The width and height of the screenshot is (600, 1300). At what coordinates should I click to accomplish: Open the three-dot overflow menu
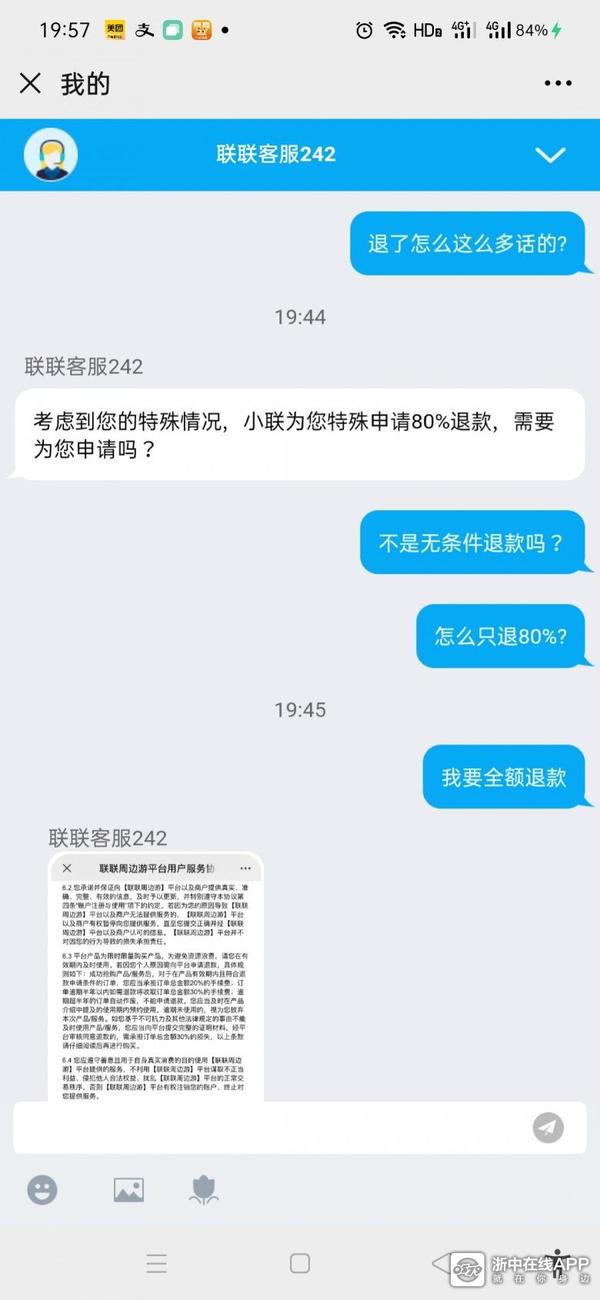(x=558, y=84)
